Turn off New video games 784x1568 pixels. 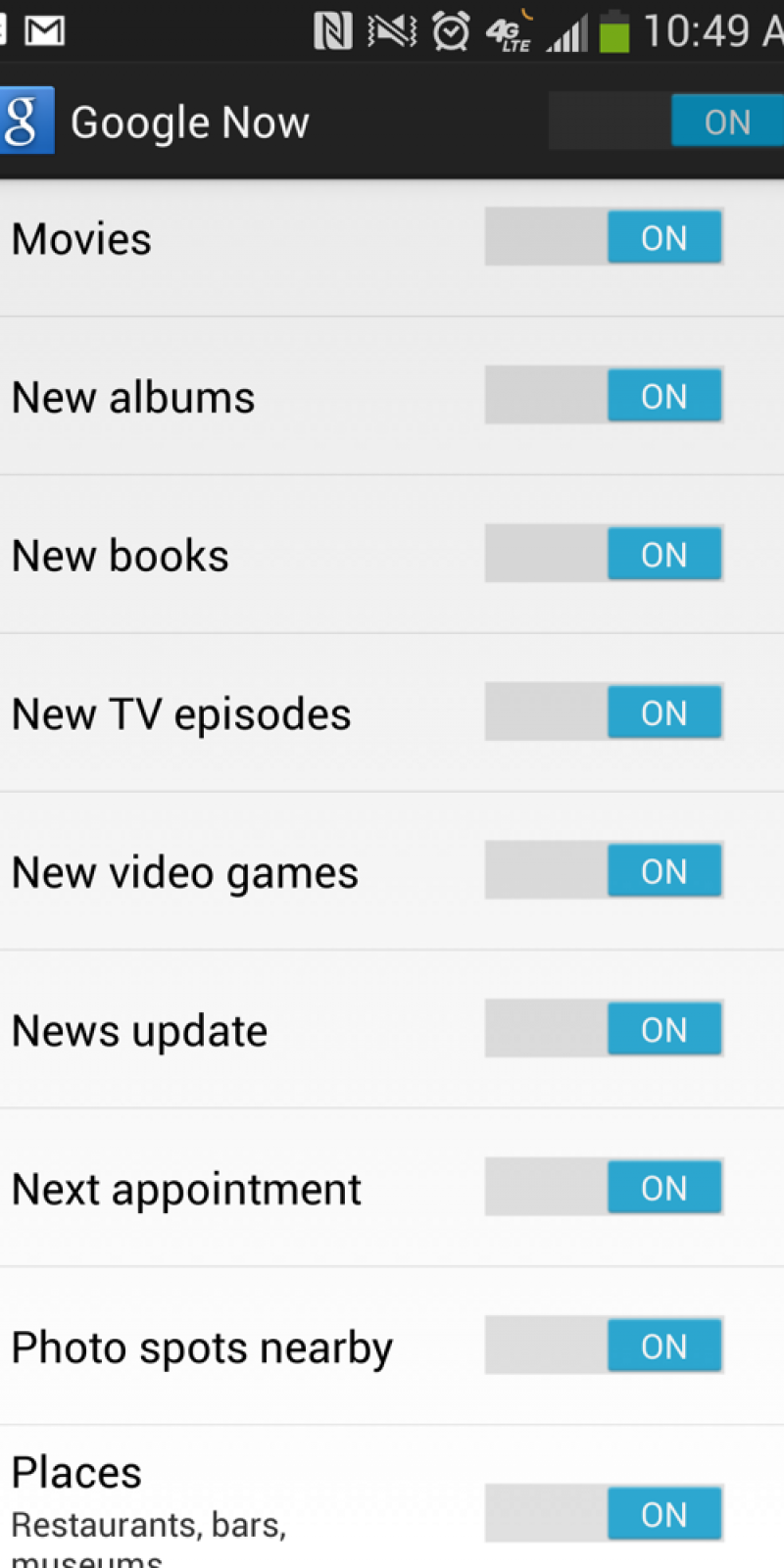click(604, 871)
